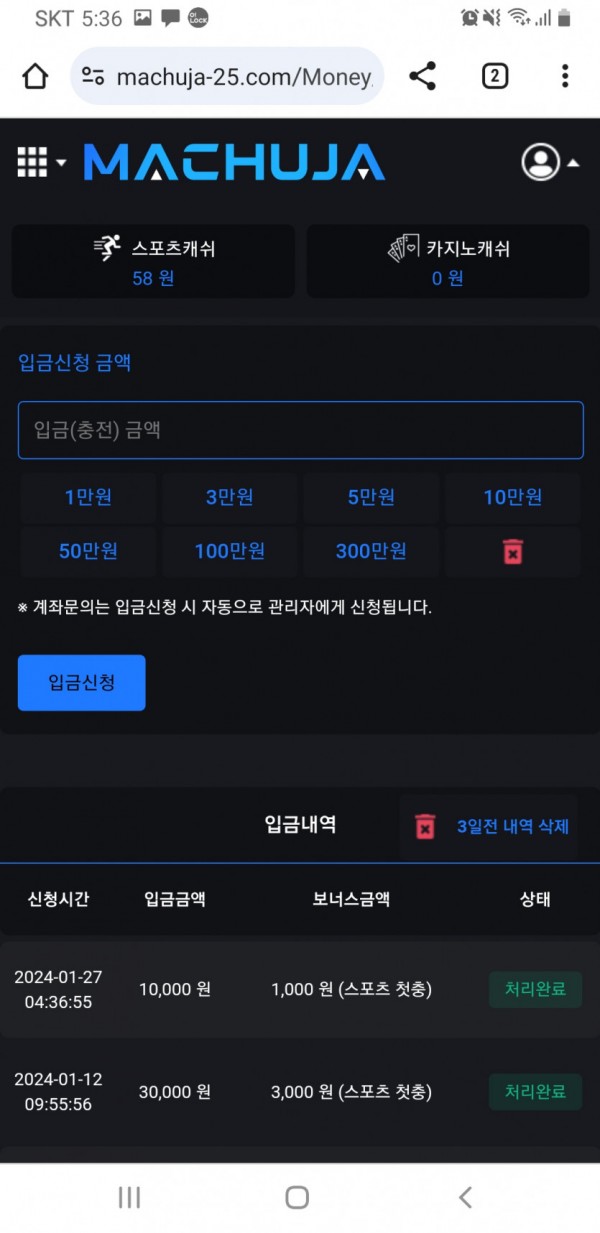Focus the 입금(충전) 금액 field
The width and height of the screenshot is (600, 1233).
(300, 430)
